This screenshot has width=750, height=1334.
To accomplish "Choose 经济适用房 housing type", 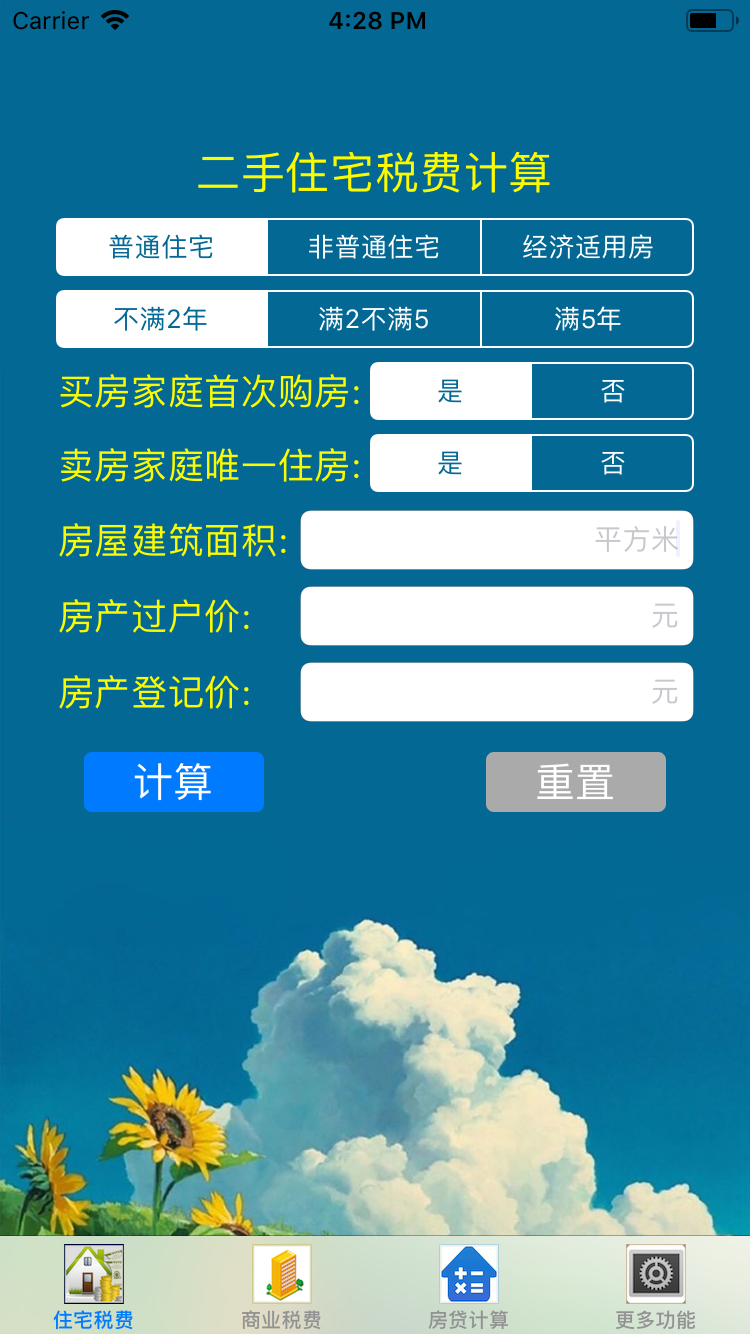I will click(587, 247).
